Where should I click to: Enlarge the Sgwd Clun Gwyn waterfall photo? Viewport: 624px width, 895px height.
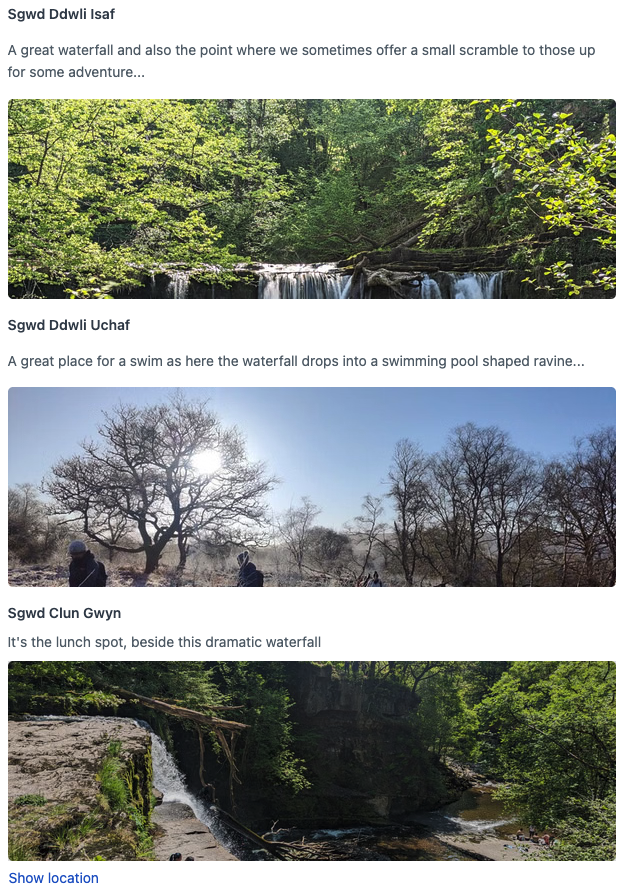311,761
